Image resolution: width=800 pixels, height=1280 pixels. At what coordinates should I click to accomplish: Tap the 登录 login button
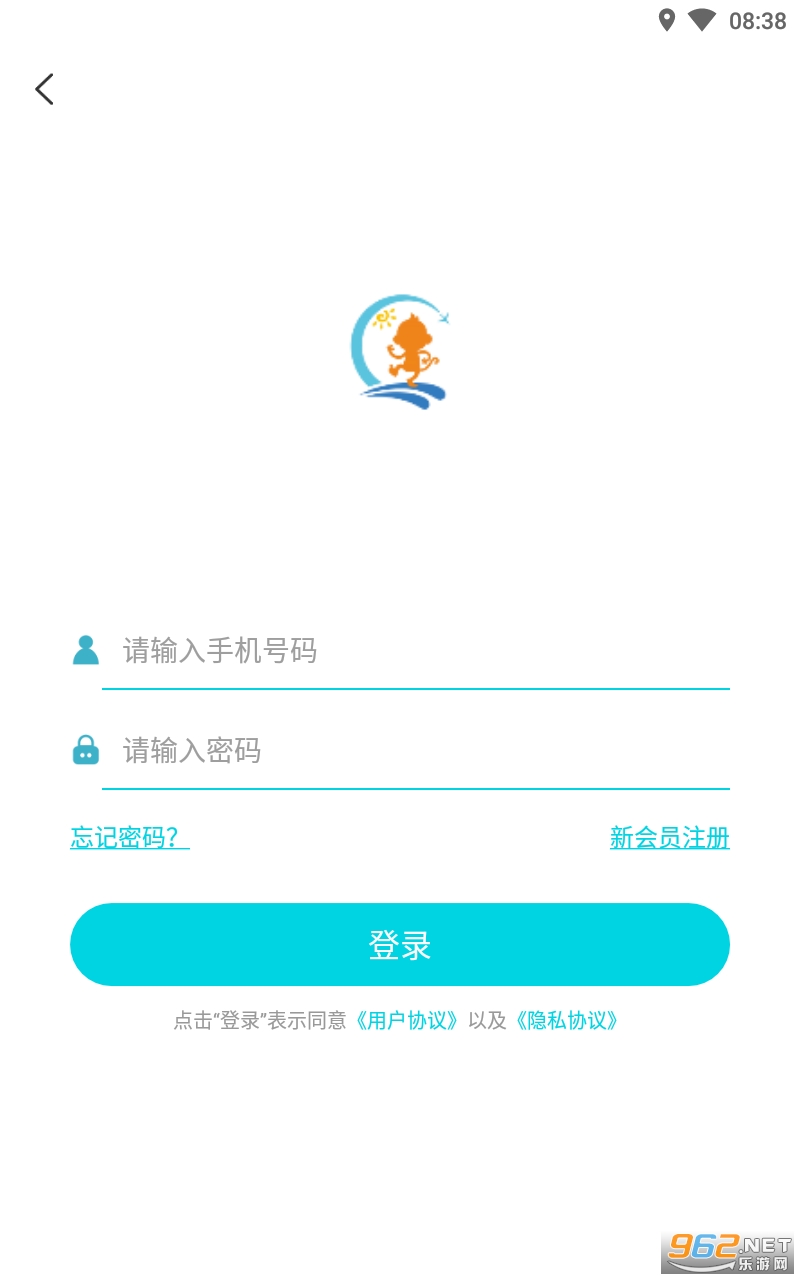coord(400,945)
